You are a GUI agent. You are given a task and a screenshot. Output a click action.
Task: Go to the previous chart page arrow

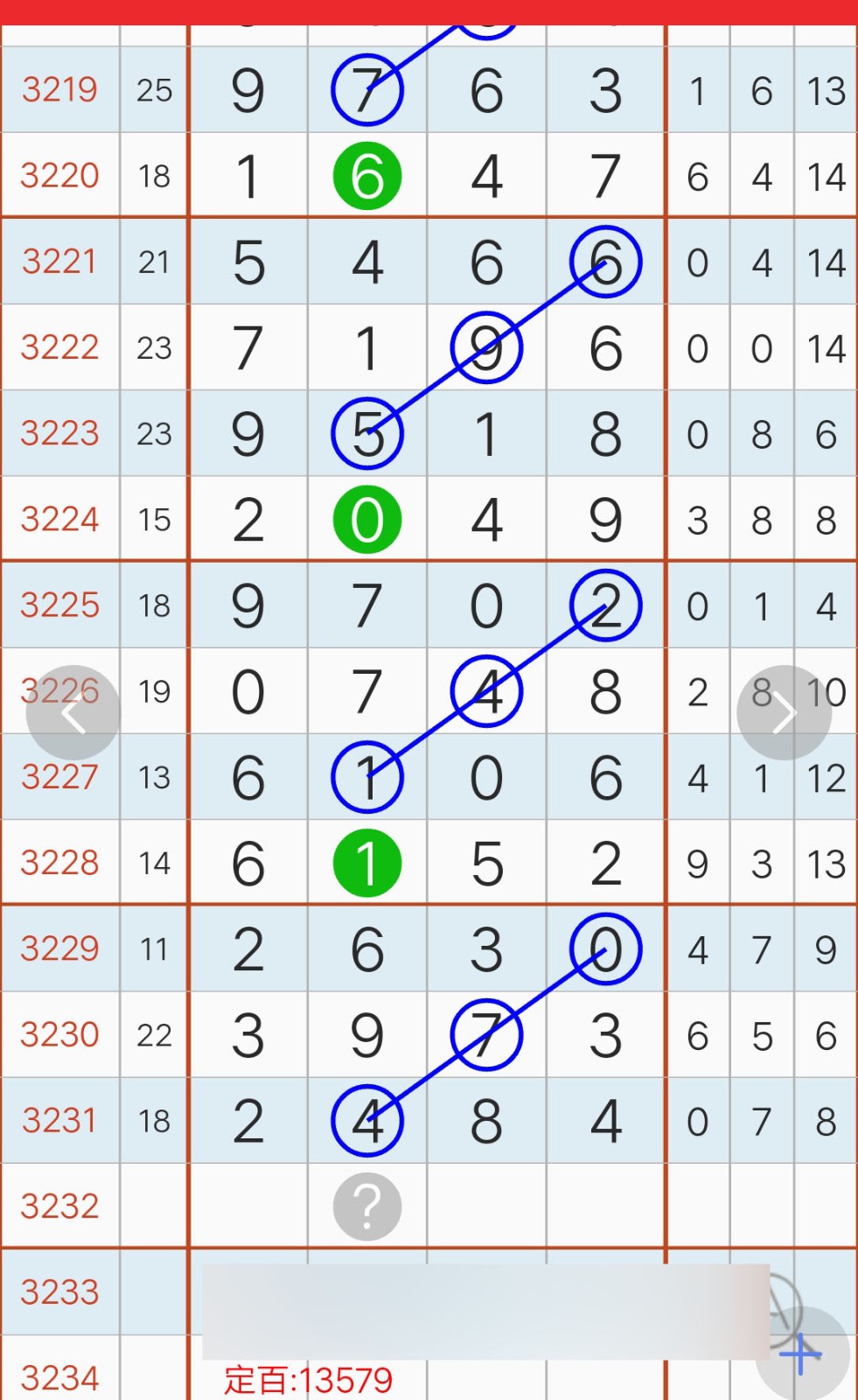[x=73, y=713]
